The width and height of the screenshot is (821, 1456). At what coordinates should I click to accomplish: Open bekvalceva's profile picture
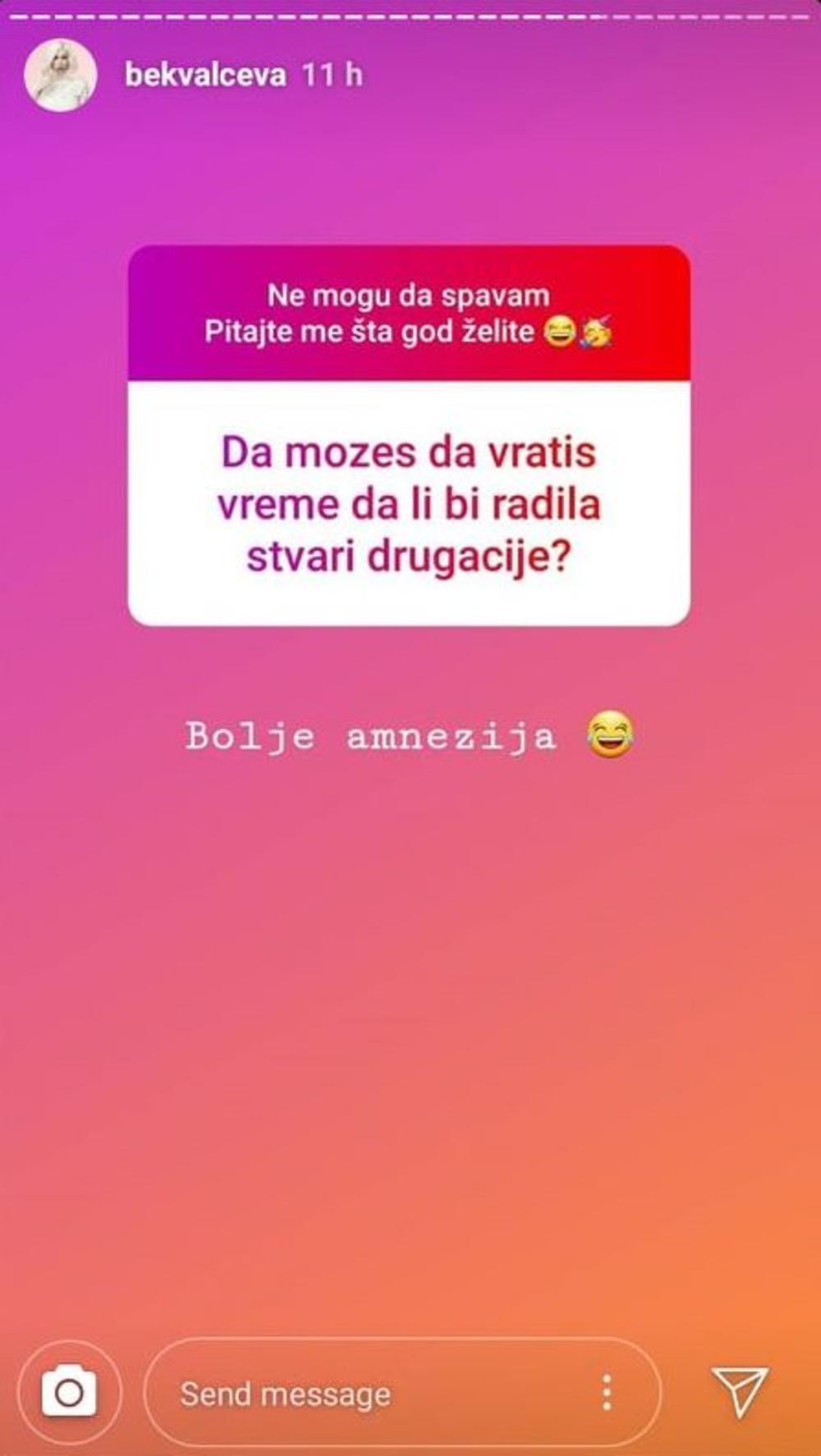click(x=61, y=76)
